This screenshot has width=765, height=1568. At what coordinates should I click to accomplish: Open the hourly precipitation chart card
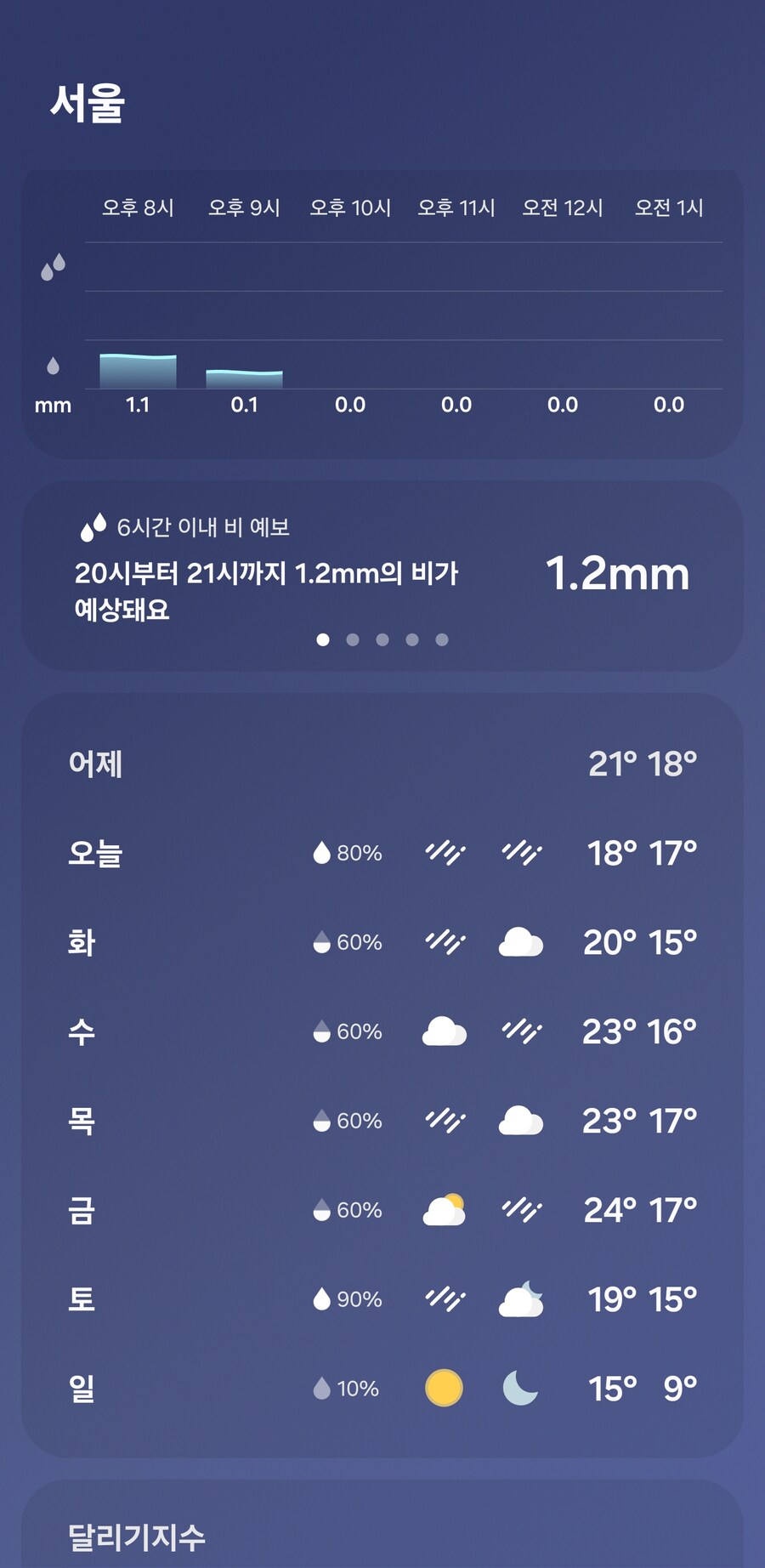click(382, 315)
